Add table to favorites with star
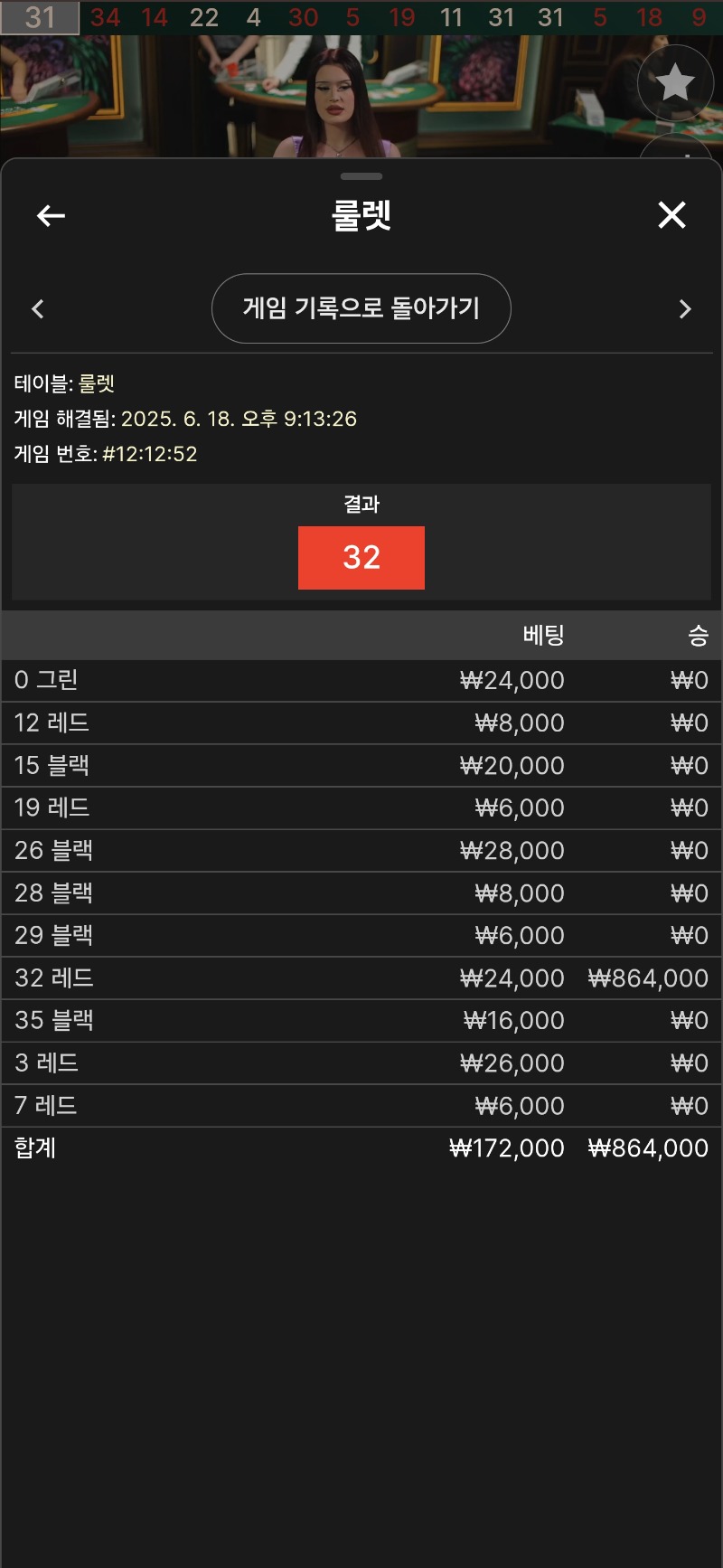This screenshot has width=723, height=1568. [x=674, y=83]
